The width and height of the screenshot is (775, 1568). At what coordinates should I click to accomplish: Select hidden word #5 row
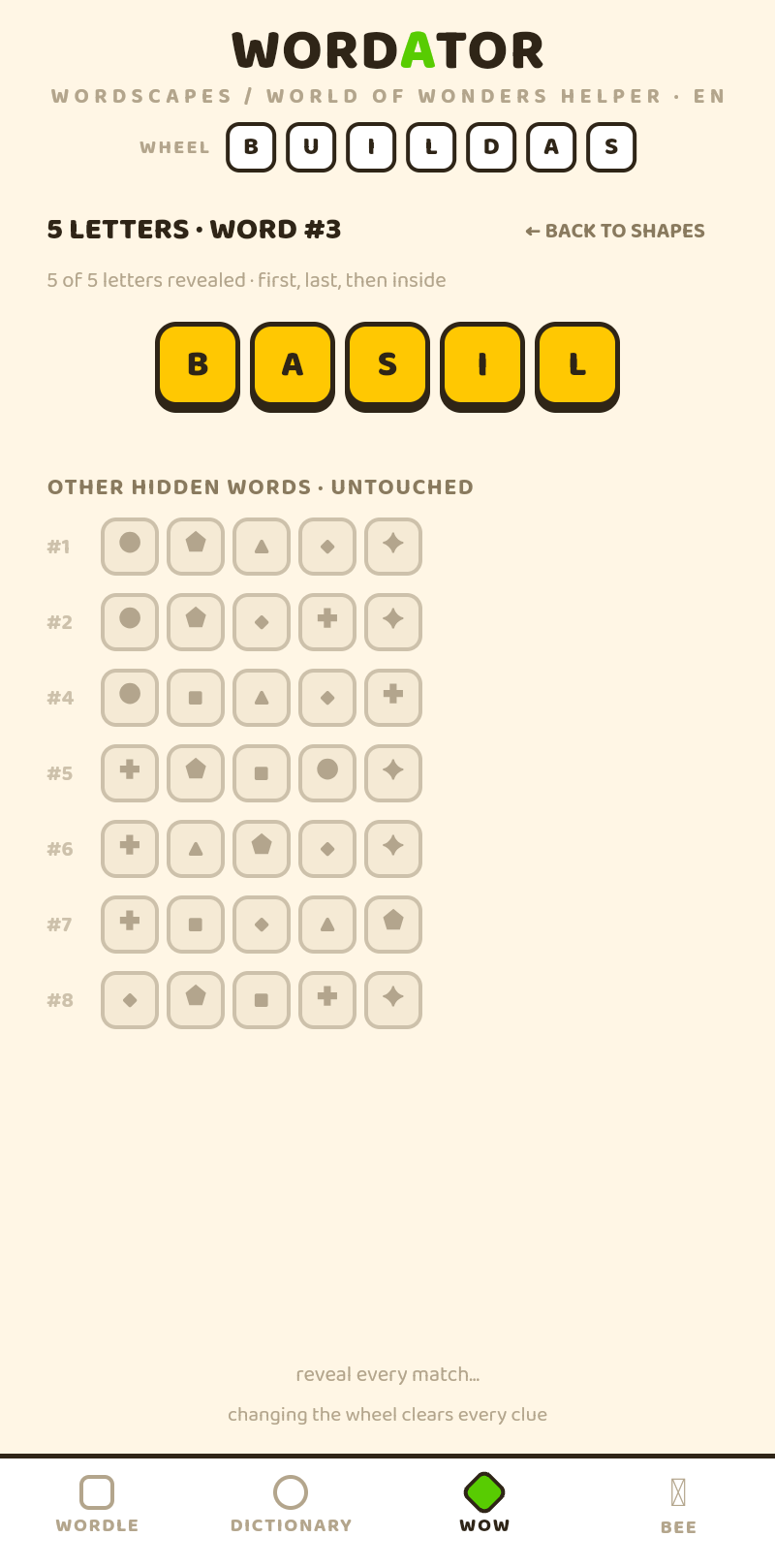(x=234, y=773)
